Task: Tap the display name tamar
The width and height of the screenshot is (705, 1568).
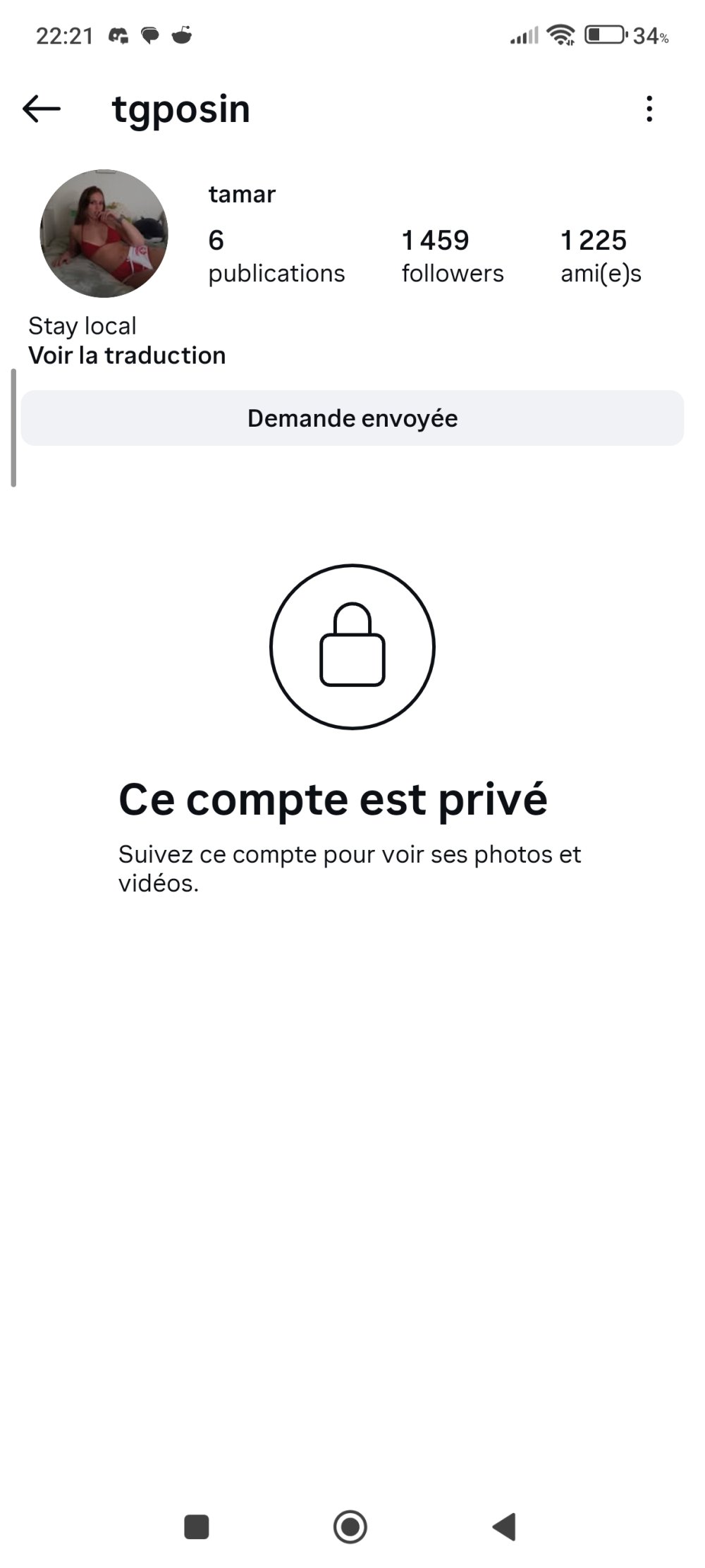Action: [242, 194]
